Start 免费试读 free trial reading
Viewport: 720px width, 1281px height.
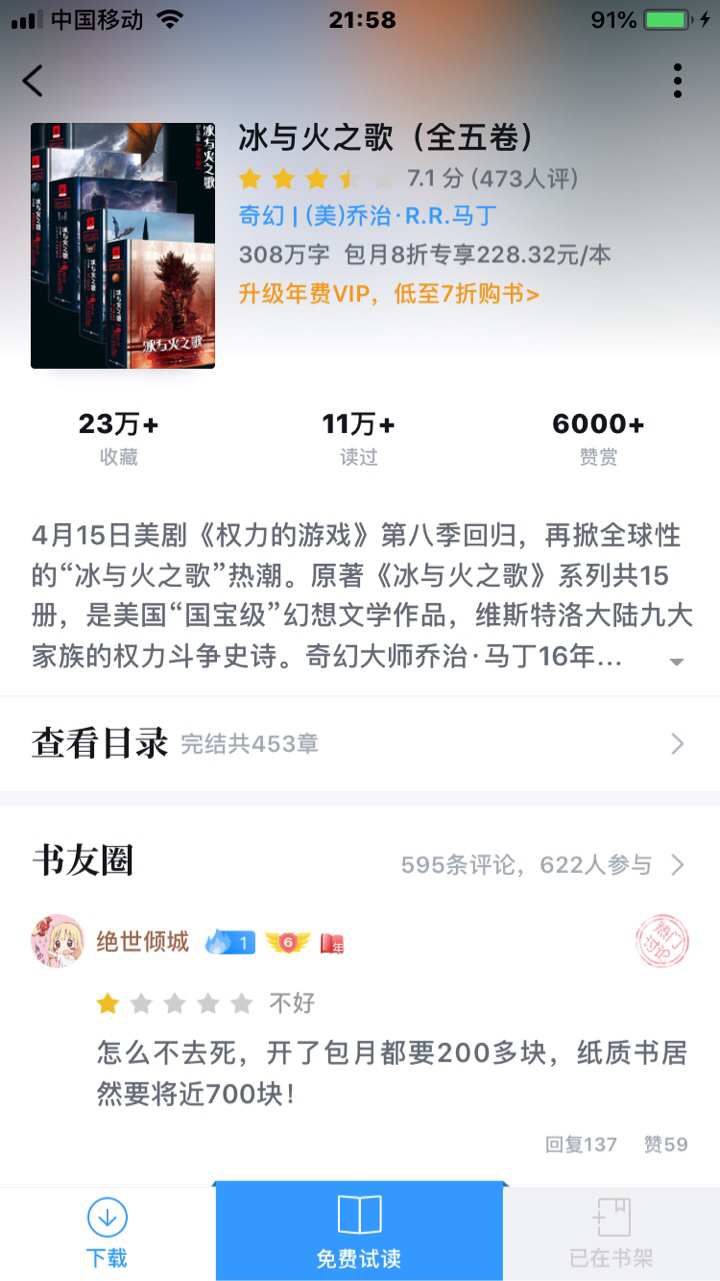click(359, 1232)
